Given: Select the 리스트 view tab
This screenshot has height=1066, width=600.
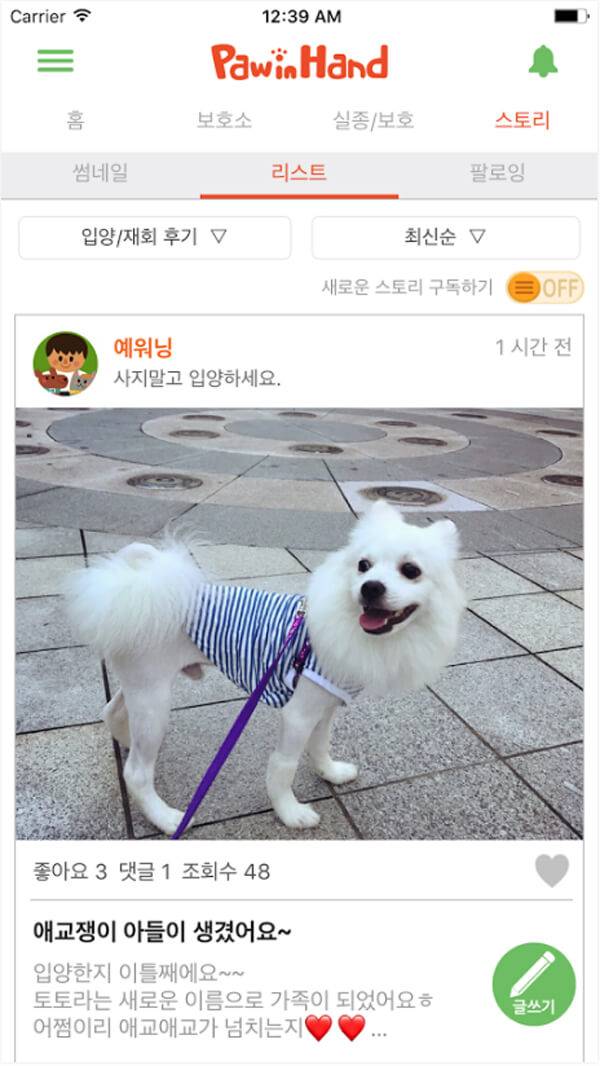Looking at the screenshot, I should (299, 173).
